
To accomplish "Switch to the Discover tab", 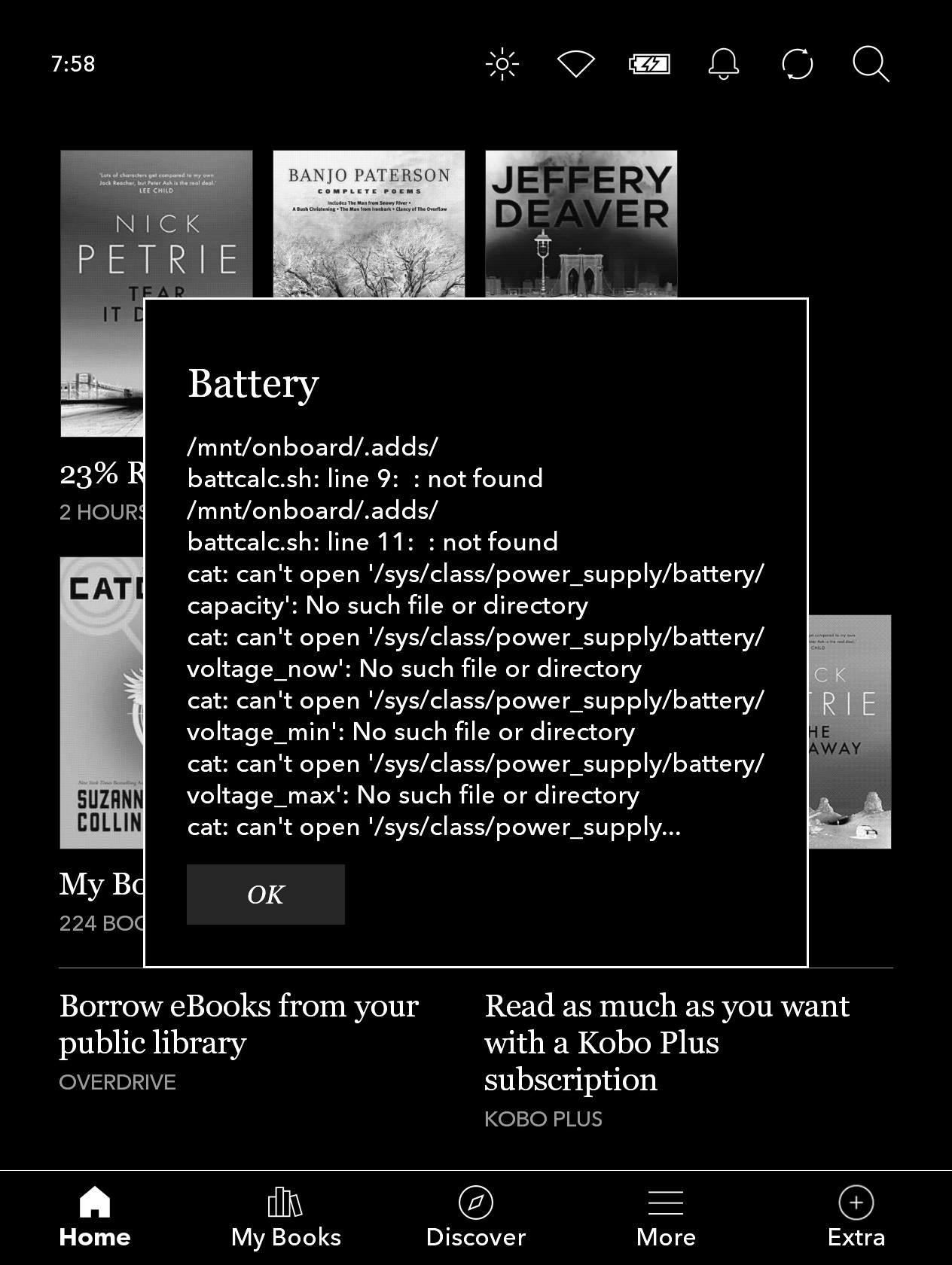I will (x=475, y=1218).
